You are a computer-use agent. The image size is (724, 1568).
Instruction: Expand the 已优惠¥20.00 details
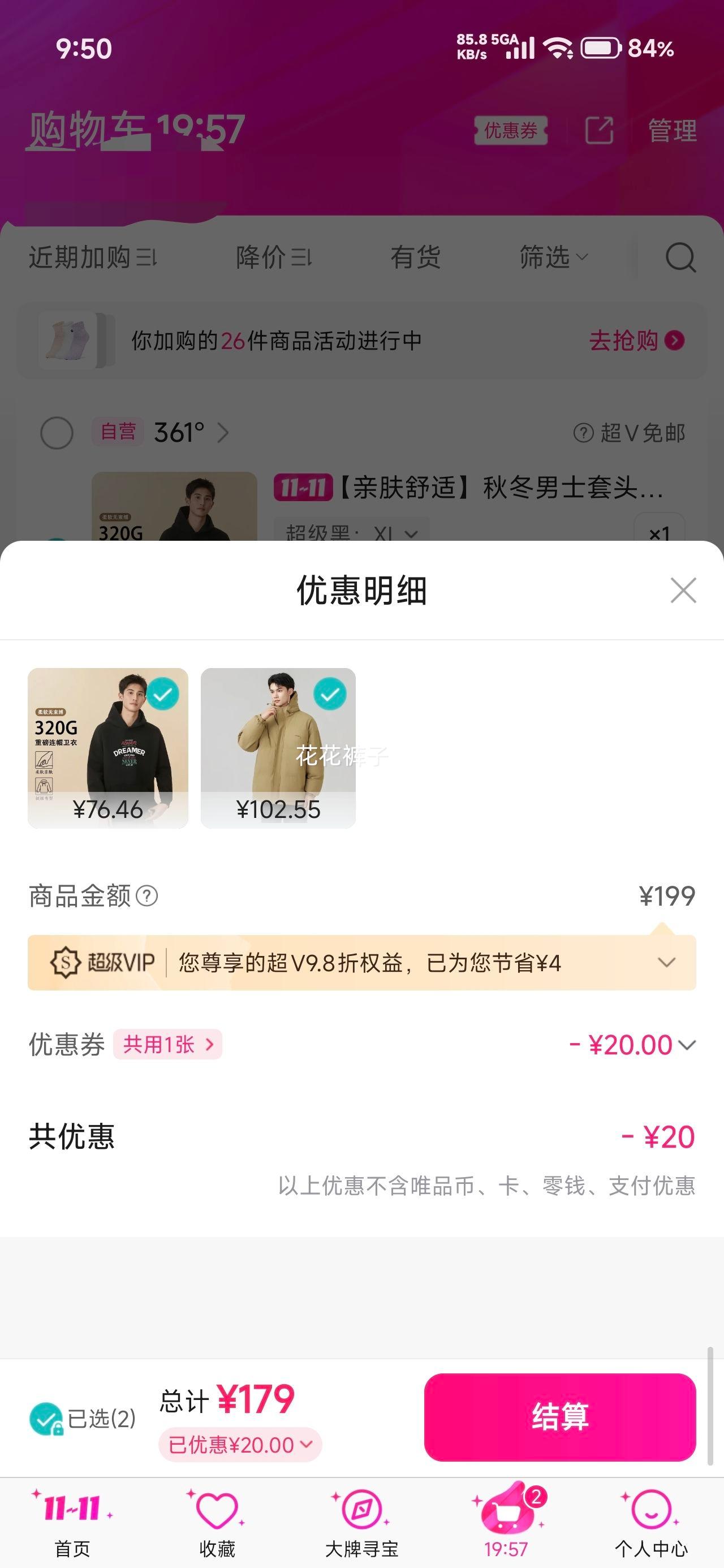point(305,1445)
